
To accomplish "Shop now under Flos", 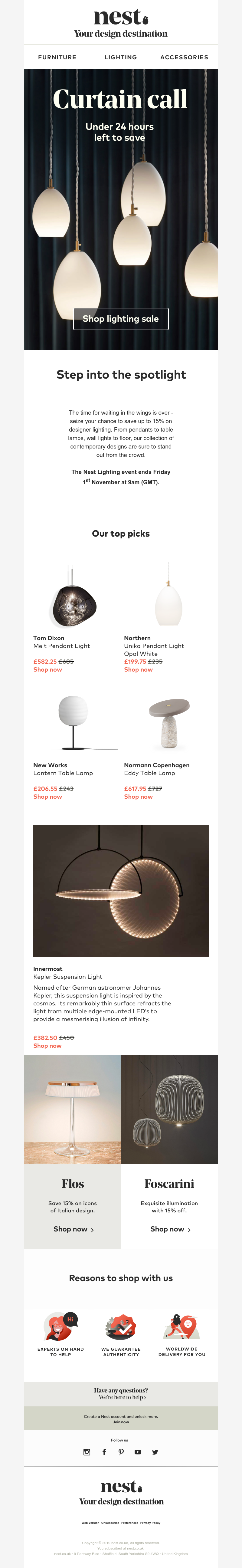I will point(73,1229).
